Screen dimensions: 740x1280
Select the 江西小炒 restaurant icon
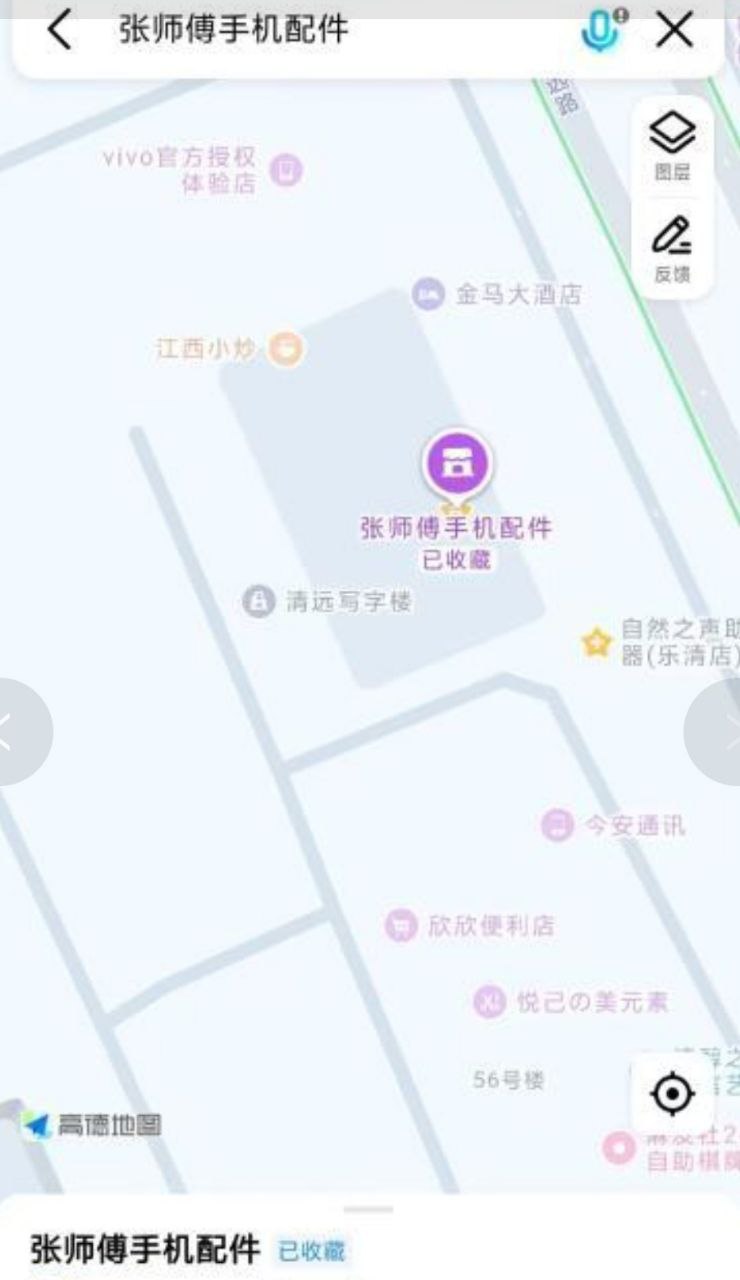tap(285, 348)
